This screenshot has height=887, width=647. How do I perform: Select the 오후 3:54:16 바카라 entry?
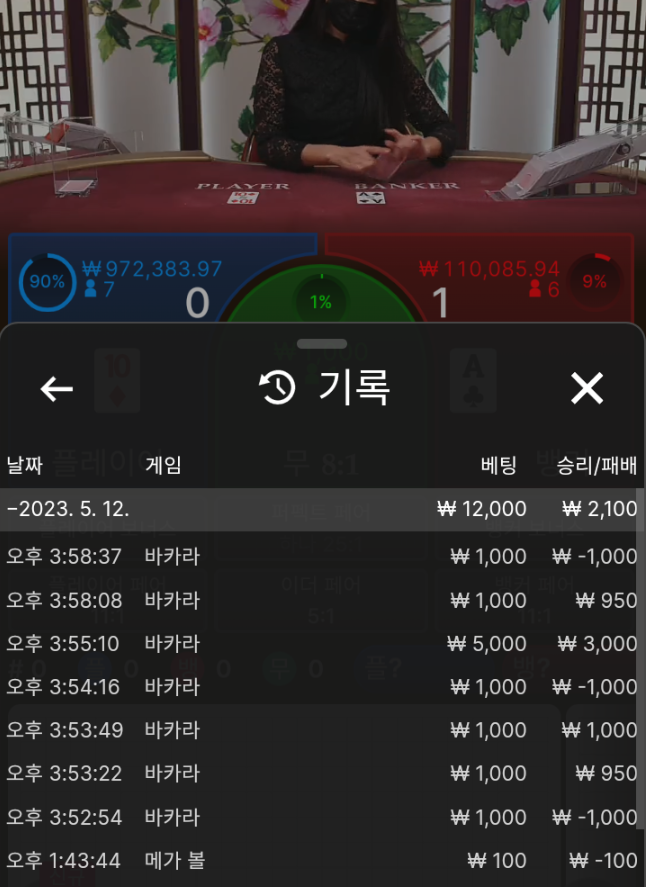pyautogui.click(x=320, y=687)
